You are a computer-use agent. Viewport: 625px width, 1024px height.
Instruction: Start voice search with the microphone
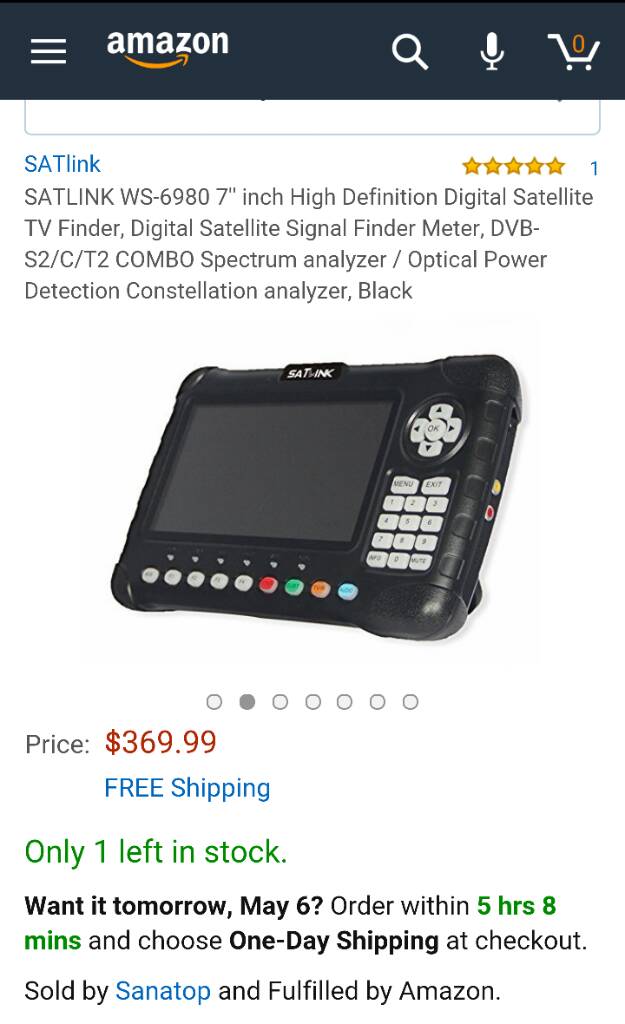click(492, 51)
